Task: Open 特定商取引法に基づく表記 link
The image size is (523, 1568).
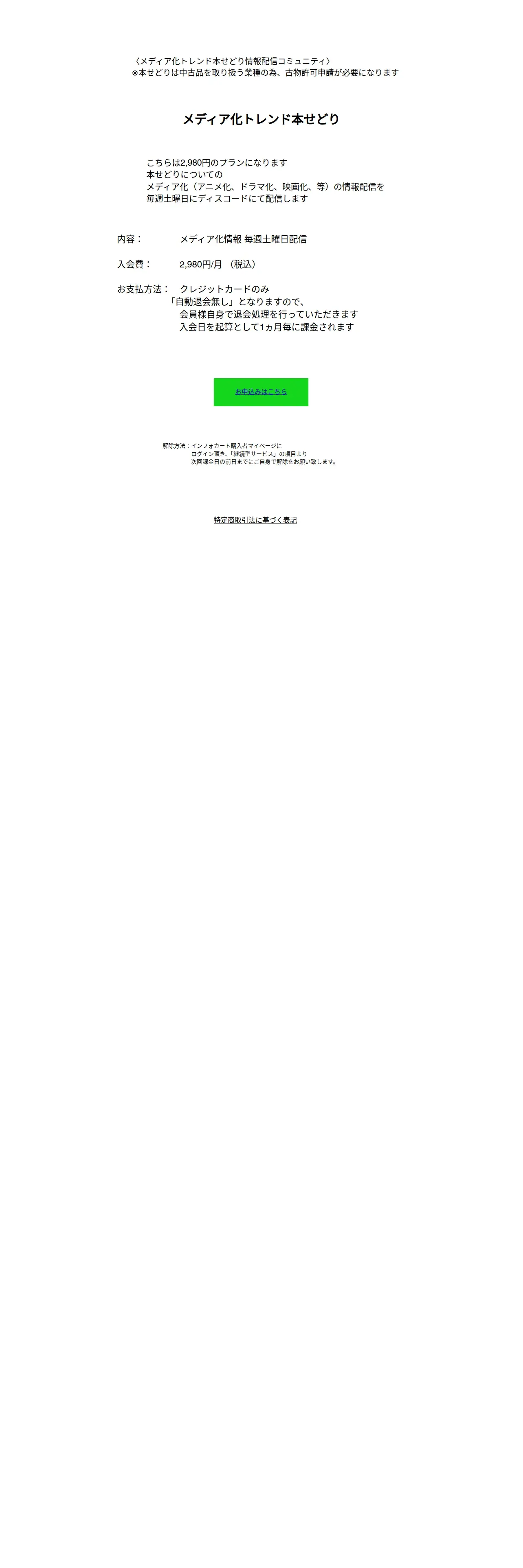Action: click(x=255, y=520)
